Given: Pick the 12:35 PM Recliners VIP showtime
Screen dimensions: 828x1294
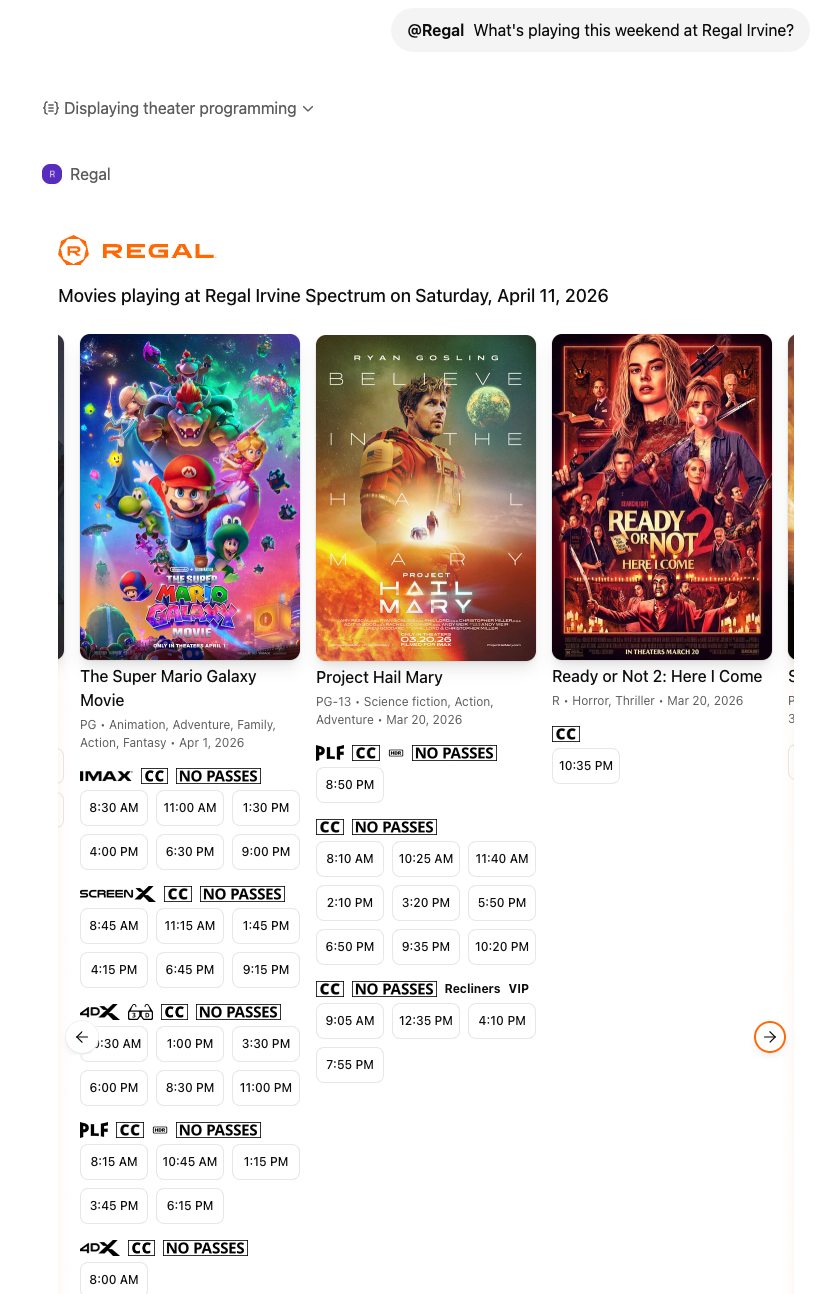Looking at the screenshot, I should (x=426, y=1021).
